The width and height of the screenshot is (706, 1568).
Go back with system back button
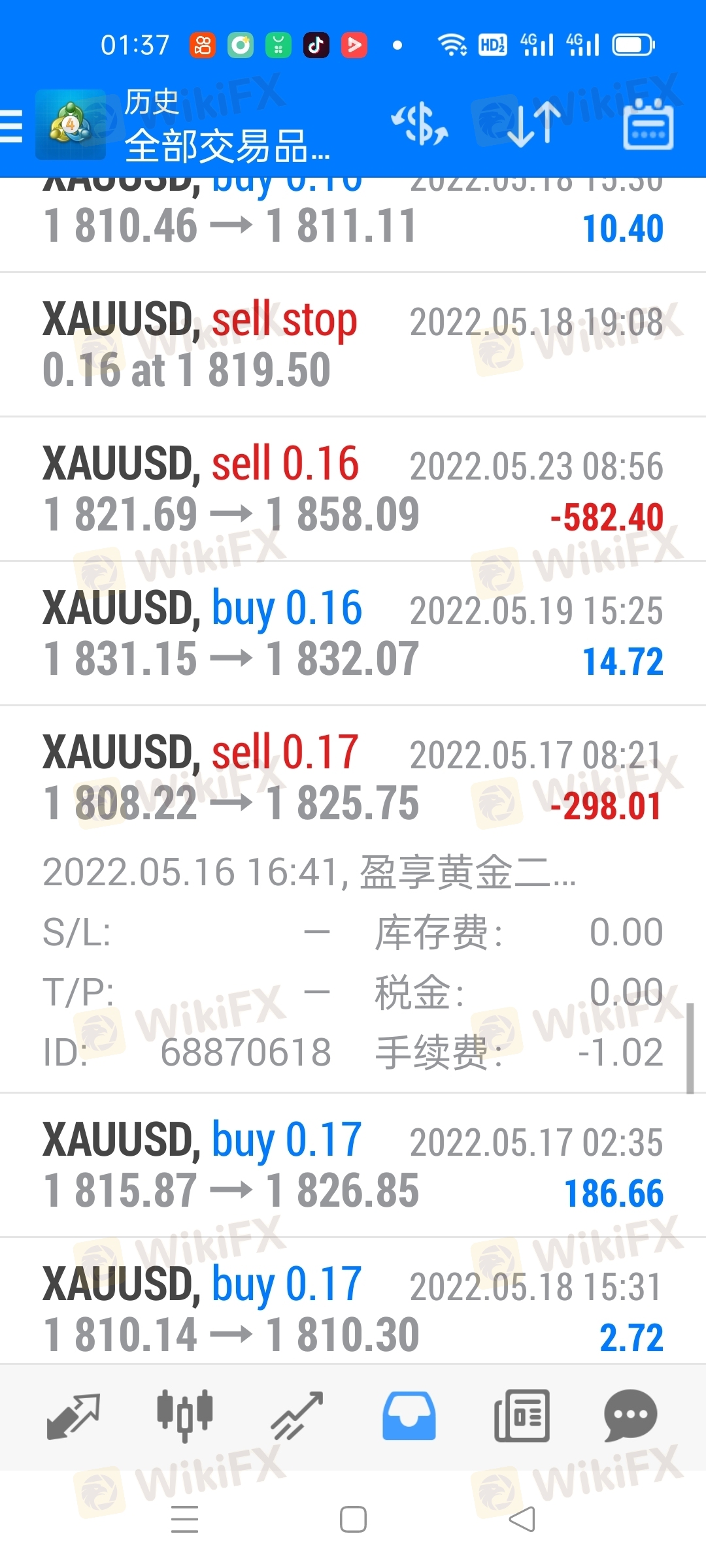(x=522, y=1520)
